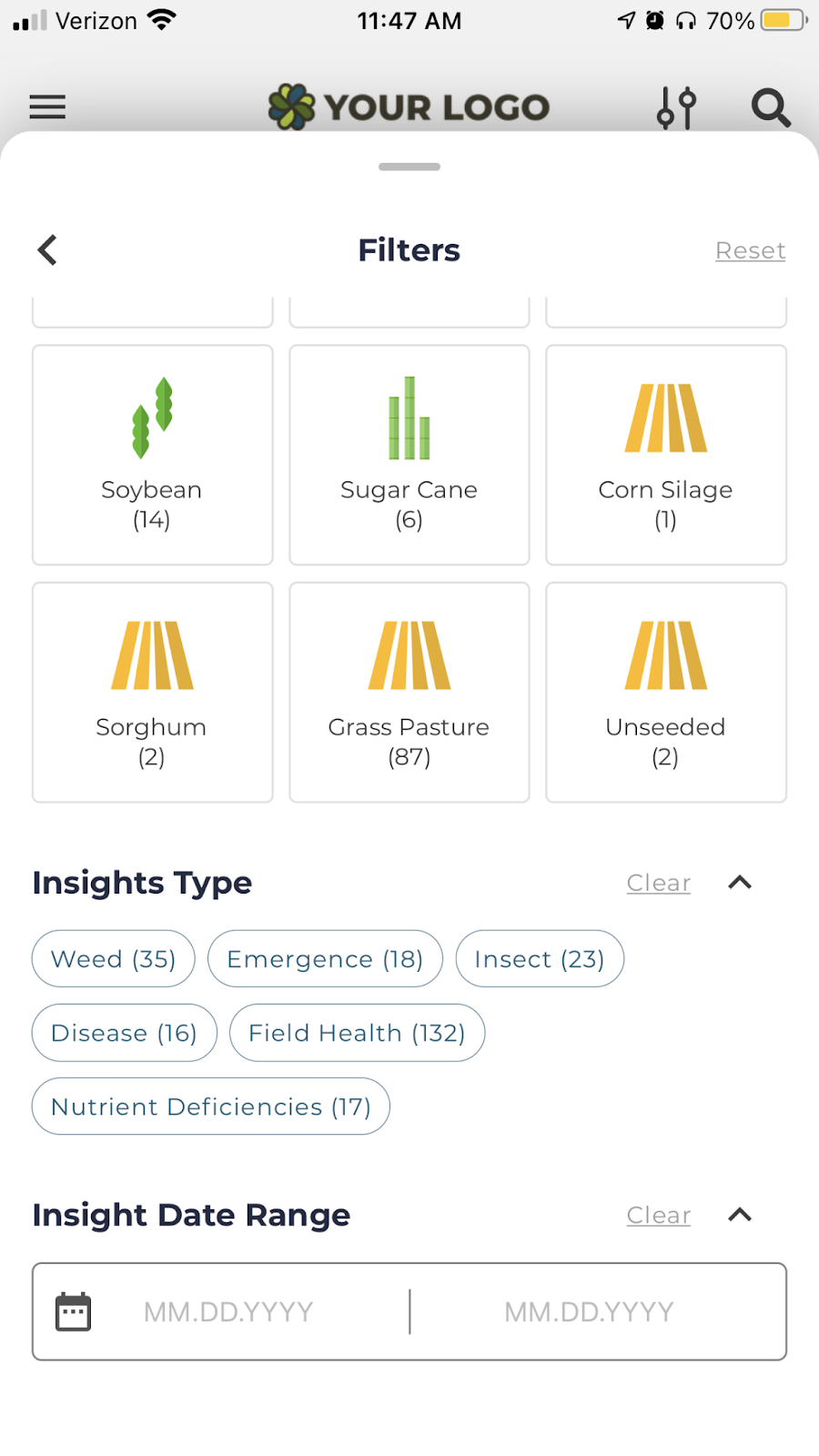Collapse the Insights Type section
Viewport: 819px width, 1456px height.
point(740,883)
